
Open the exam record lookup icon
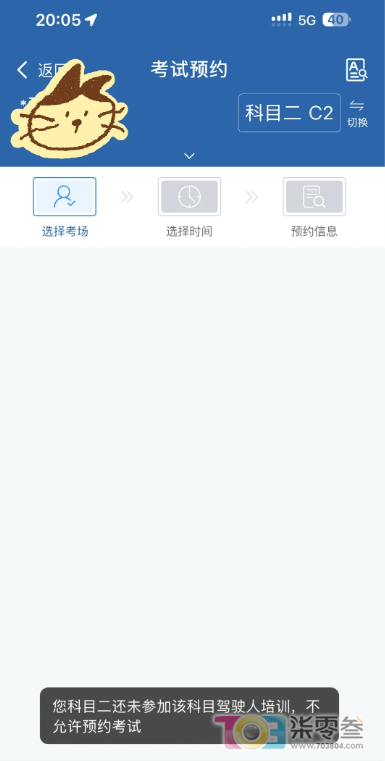(356, 70)
